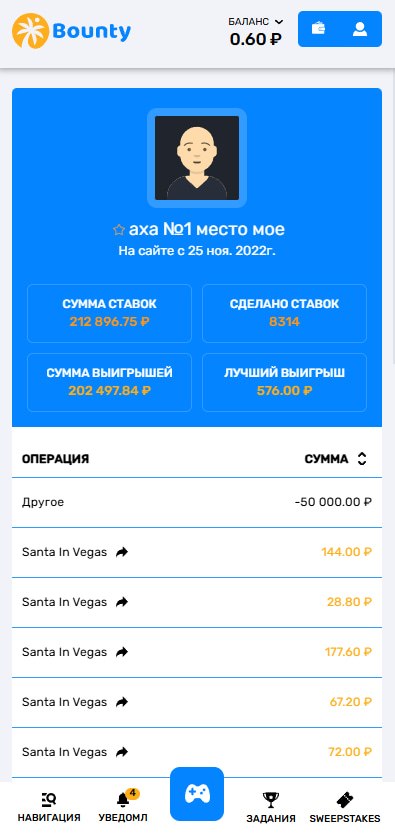Open the НАВИГАЦИЯ menu

pos(49,807)
